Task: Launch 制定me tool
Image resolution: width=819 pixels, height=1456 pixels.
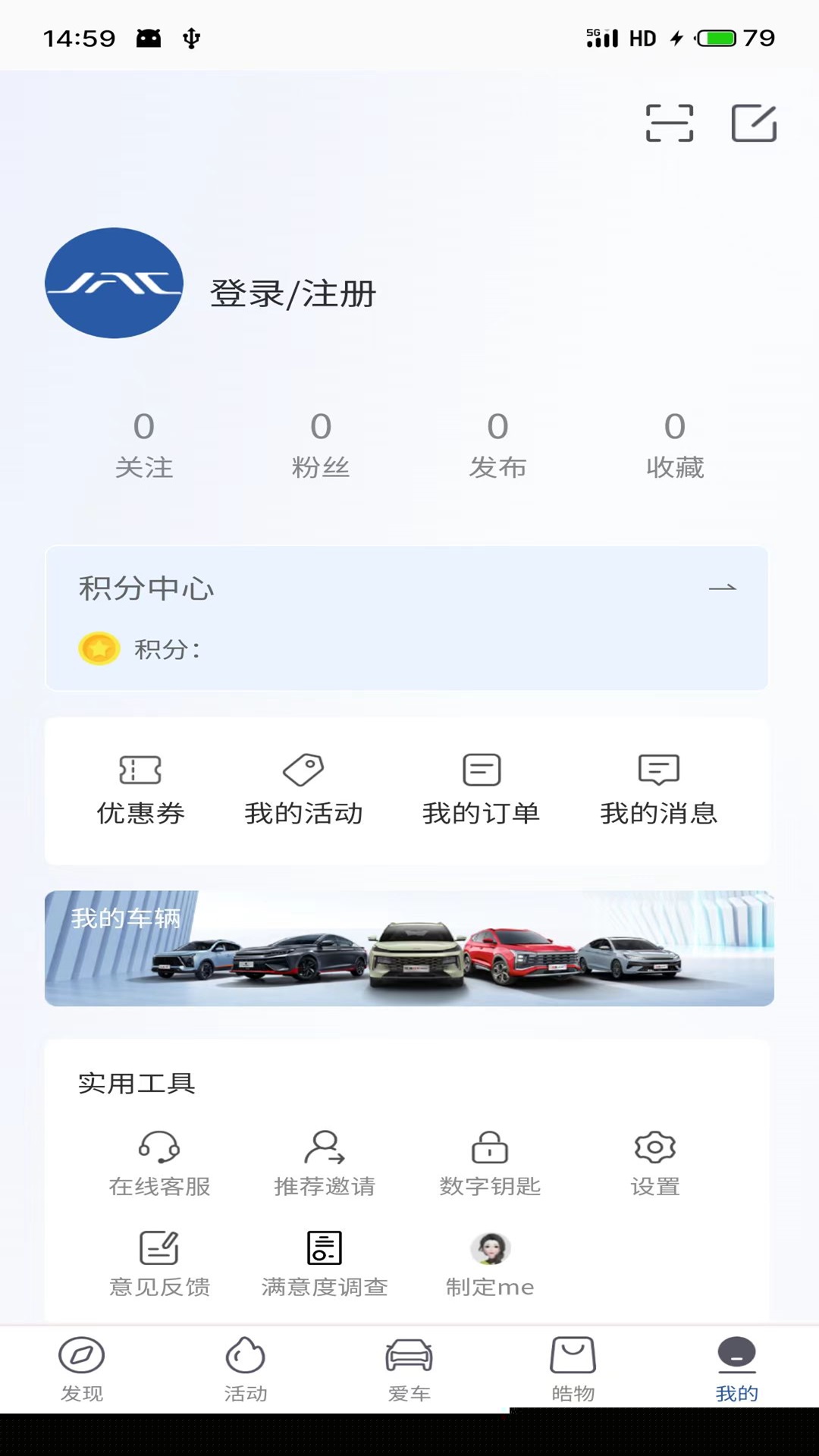Action: [490, 1263]
